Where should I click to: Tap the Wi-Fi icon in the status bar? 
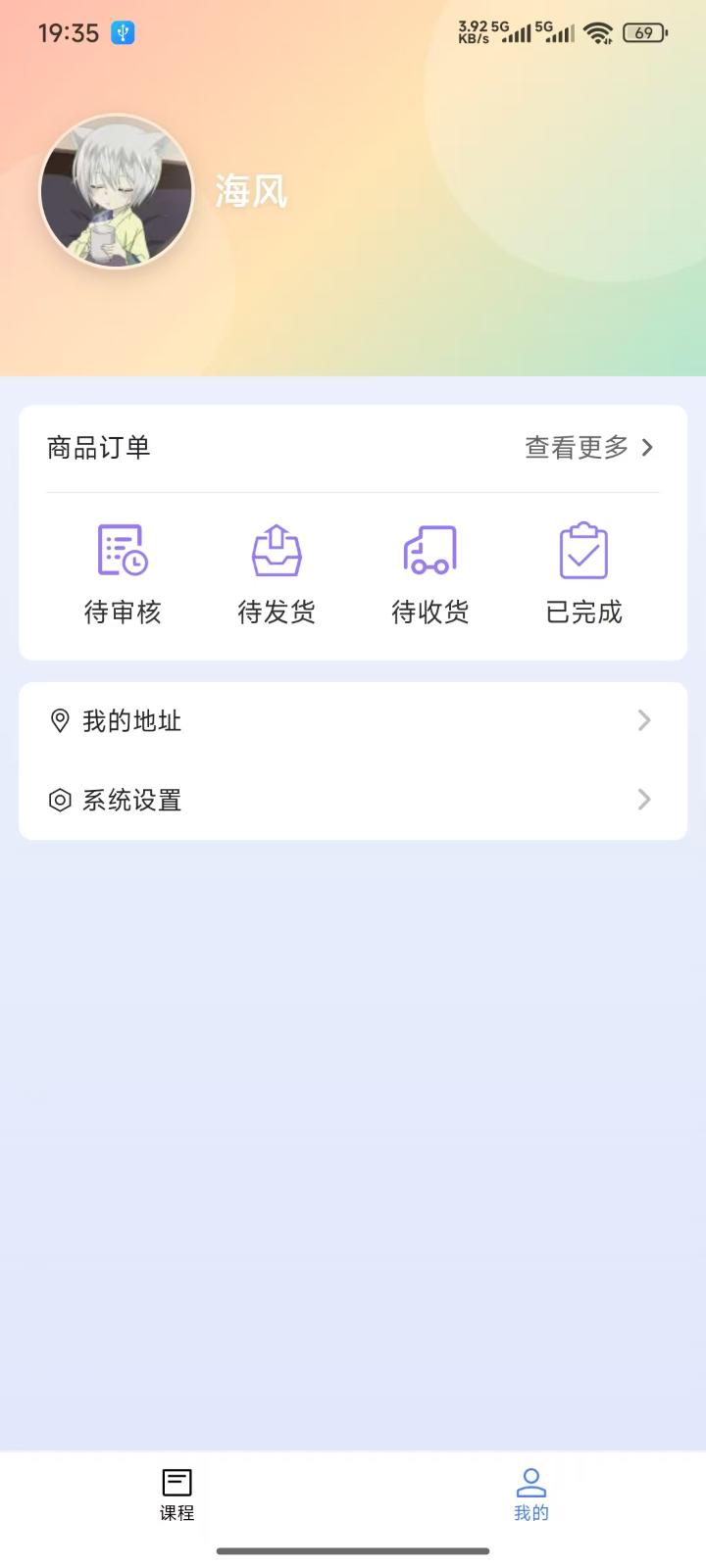point(592,32)
